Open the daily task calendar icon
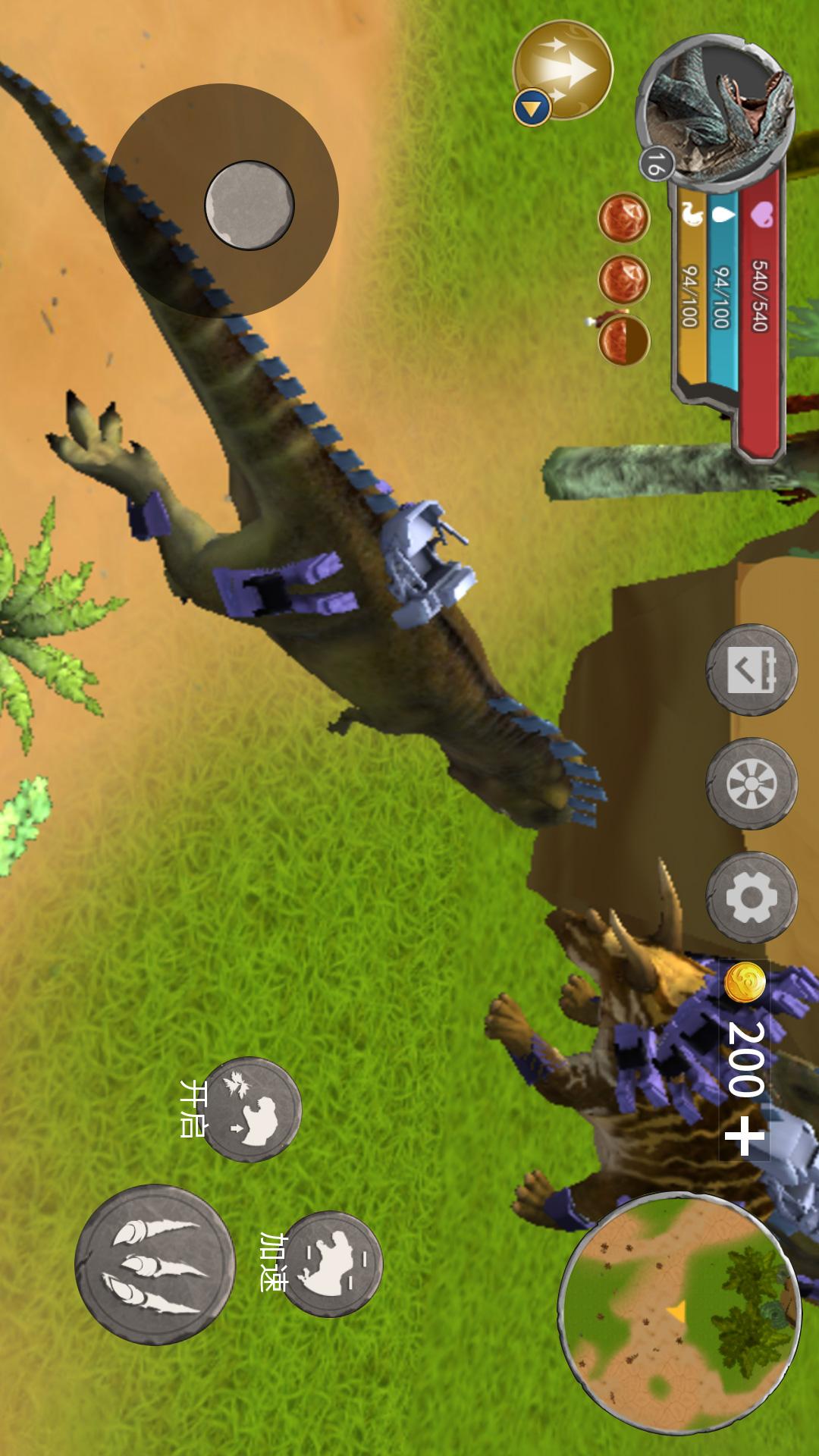The width and height of the screenshot is (819, 1456). (x=751, y=670)
